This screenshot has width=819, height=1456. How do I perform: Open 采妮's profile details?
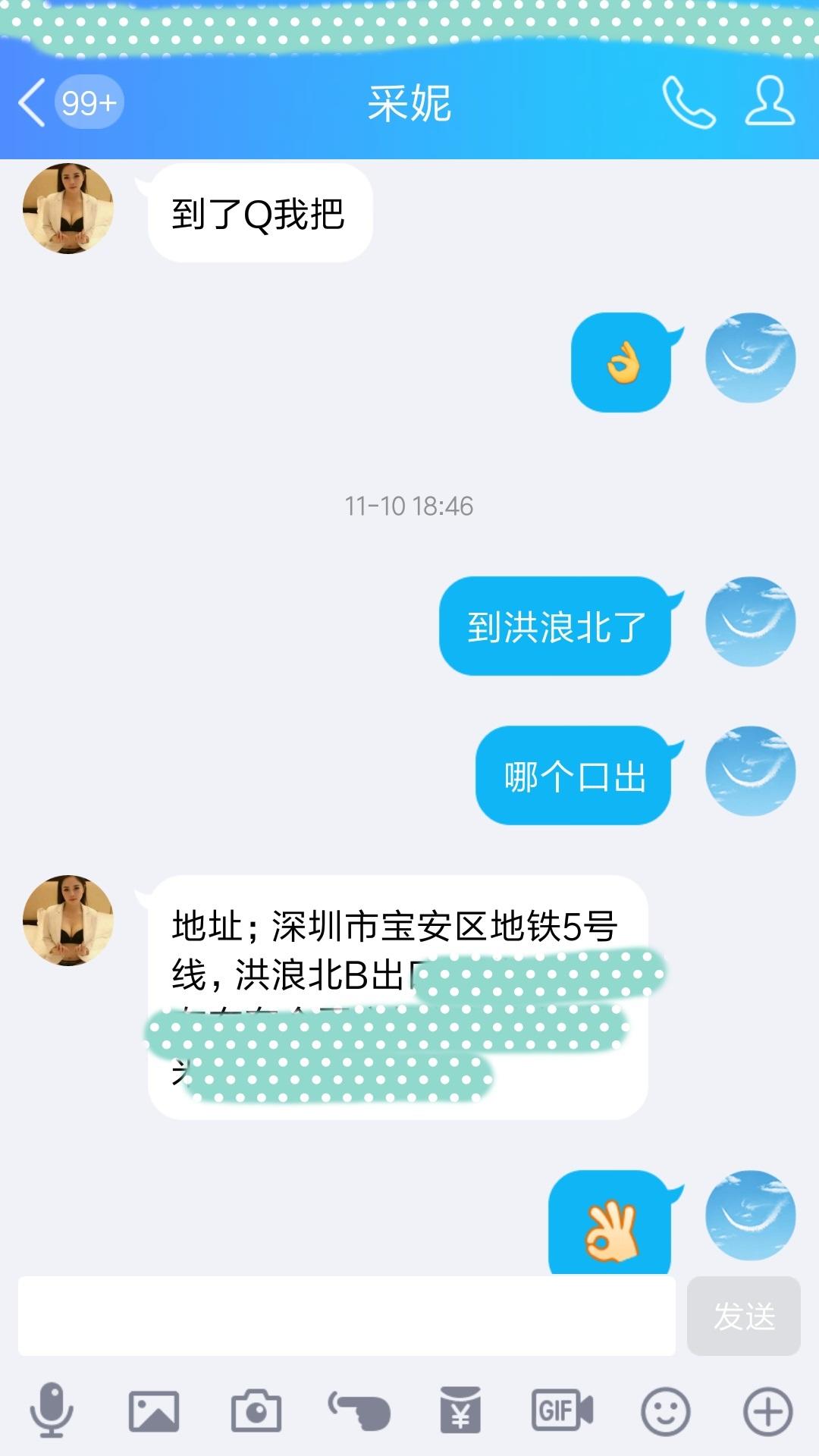pyautogui.click(x=769, y=101)
